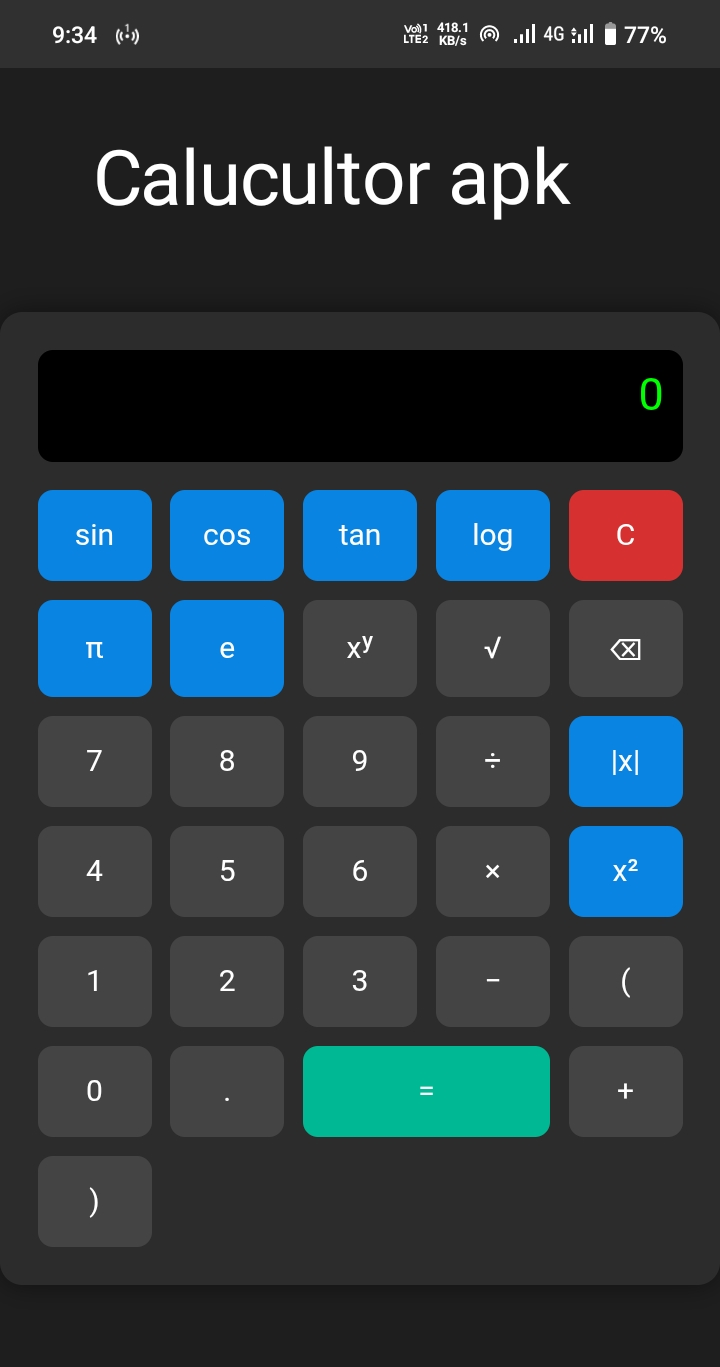Delete the last digit with backspace
Image resolution: width=720 pixels, height=1367 pixels.
[x=626, y=648]
